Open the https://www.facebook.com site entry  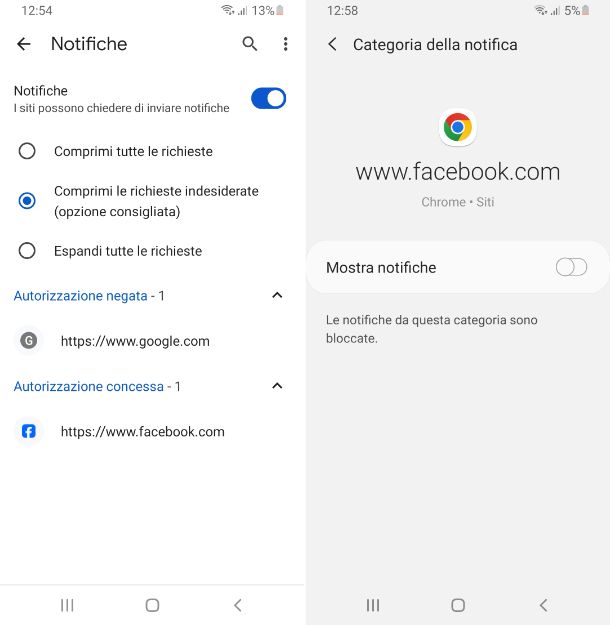tap(142, 432)
